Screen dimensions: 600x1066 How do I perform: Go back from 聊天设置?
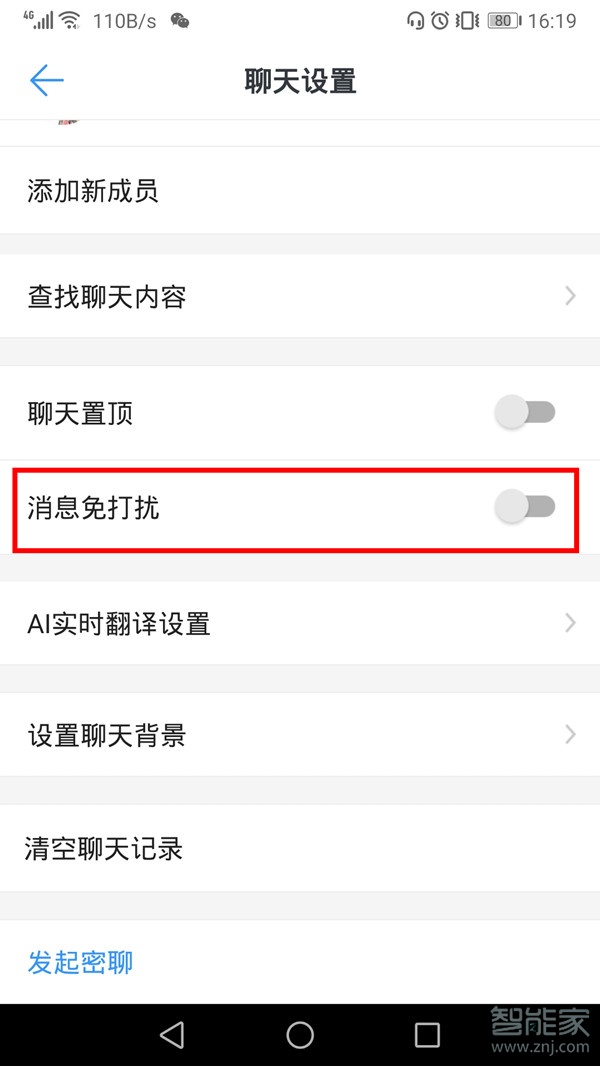tap(46, 80)
